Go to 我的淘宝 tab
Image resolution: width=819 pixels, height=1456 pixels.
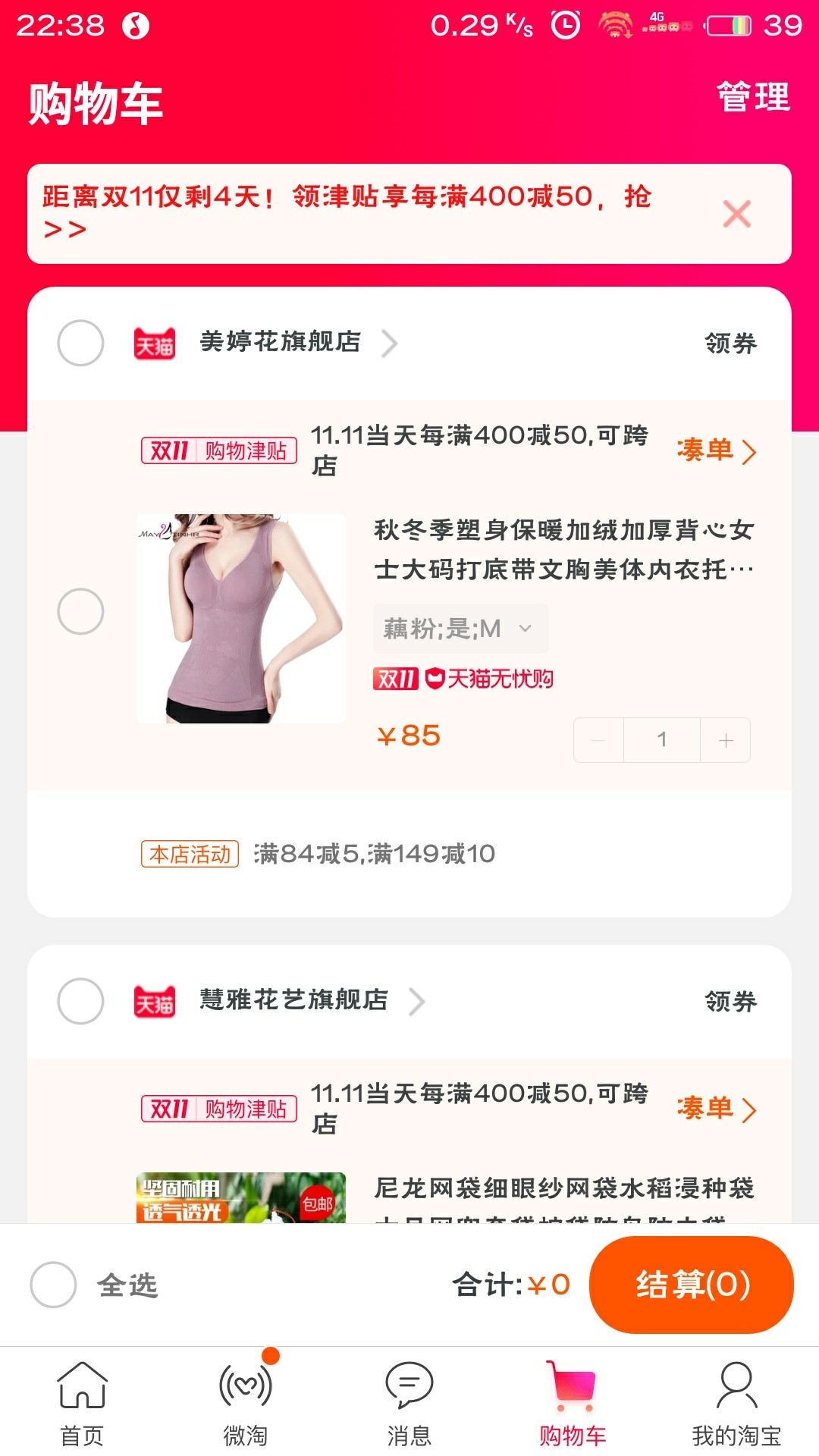point(736,1403)
